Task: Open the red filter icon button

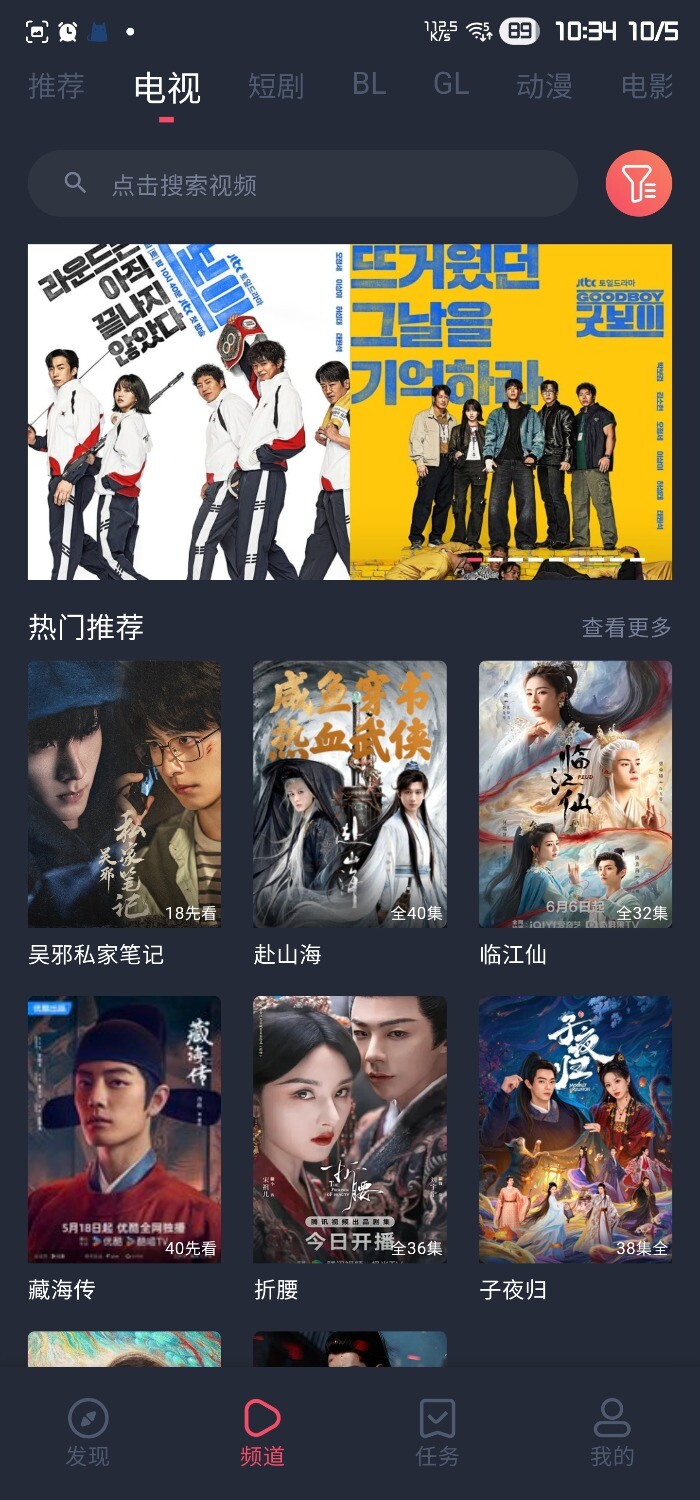Action: tap(638, 184)
